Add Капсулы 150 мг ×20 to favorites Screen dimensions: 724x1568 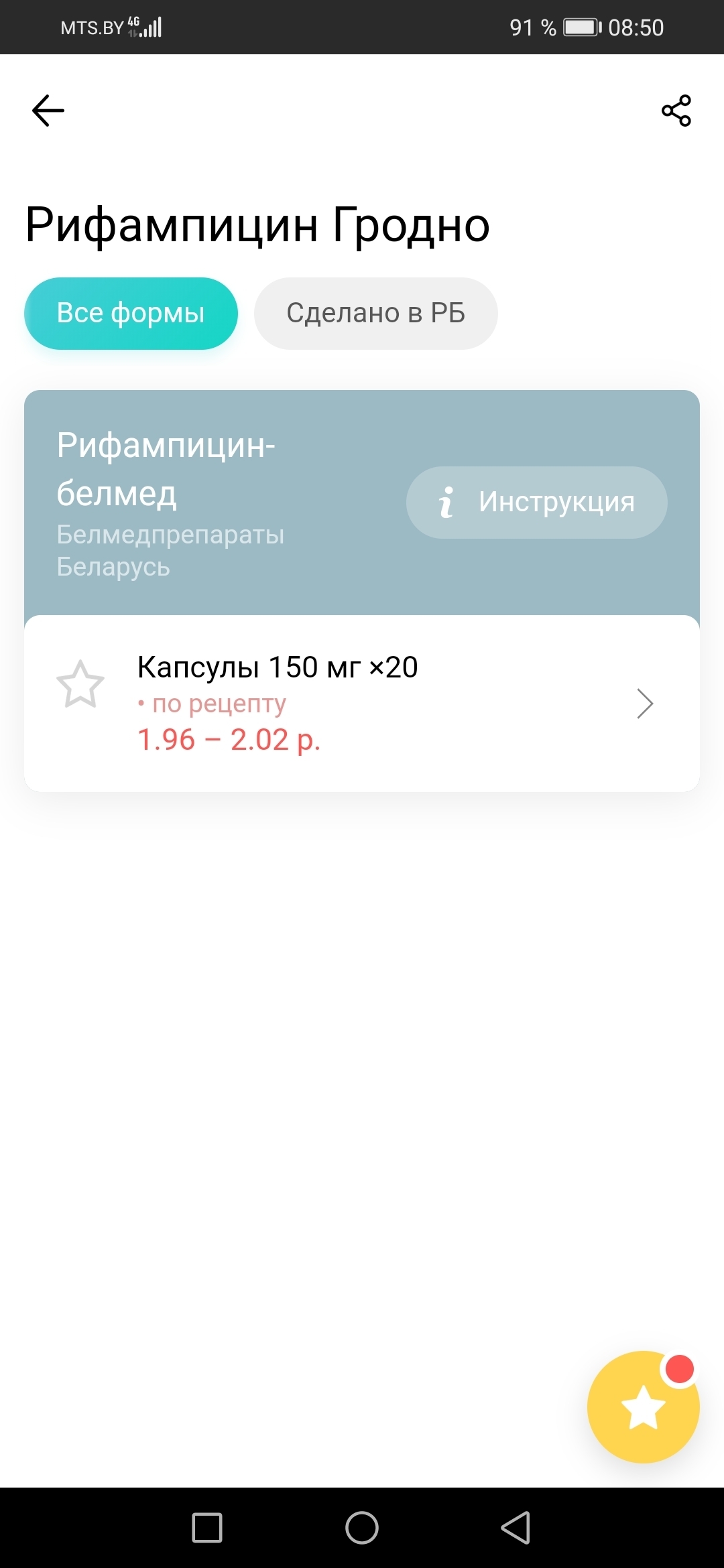tap(80, 685)
